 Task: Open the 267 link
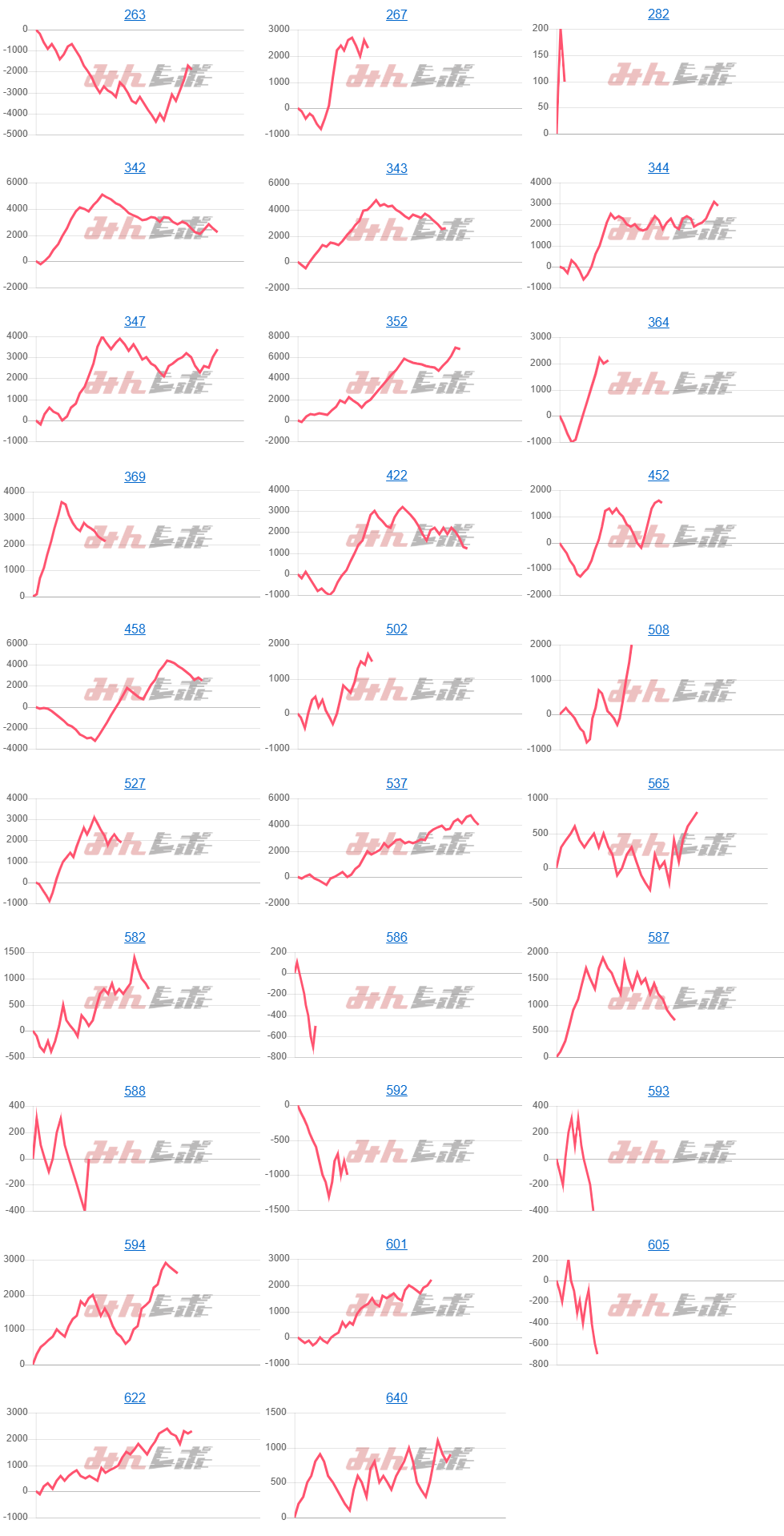pyautogui.click(x=396, y=14)
